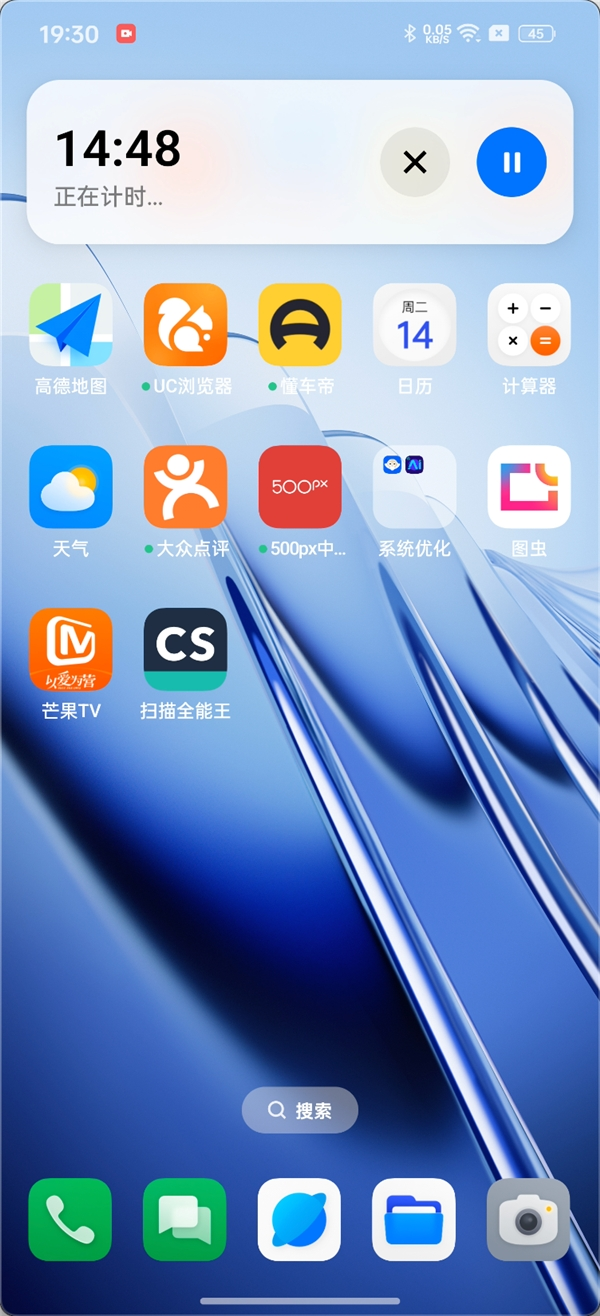Check the 天气 weather app
Viewport: 600px width, 1316px height.
(71, 487)
